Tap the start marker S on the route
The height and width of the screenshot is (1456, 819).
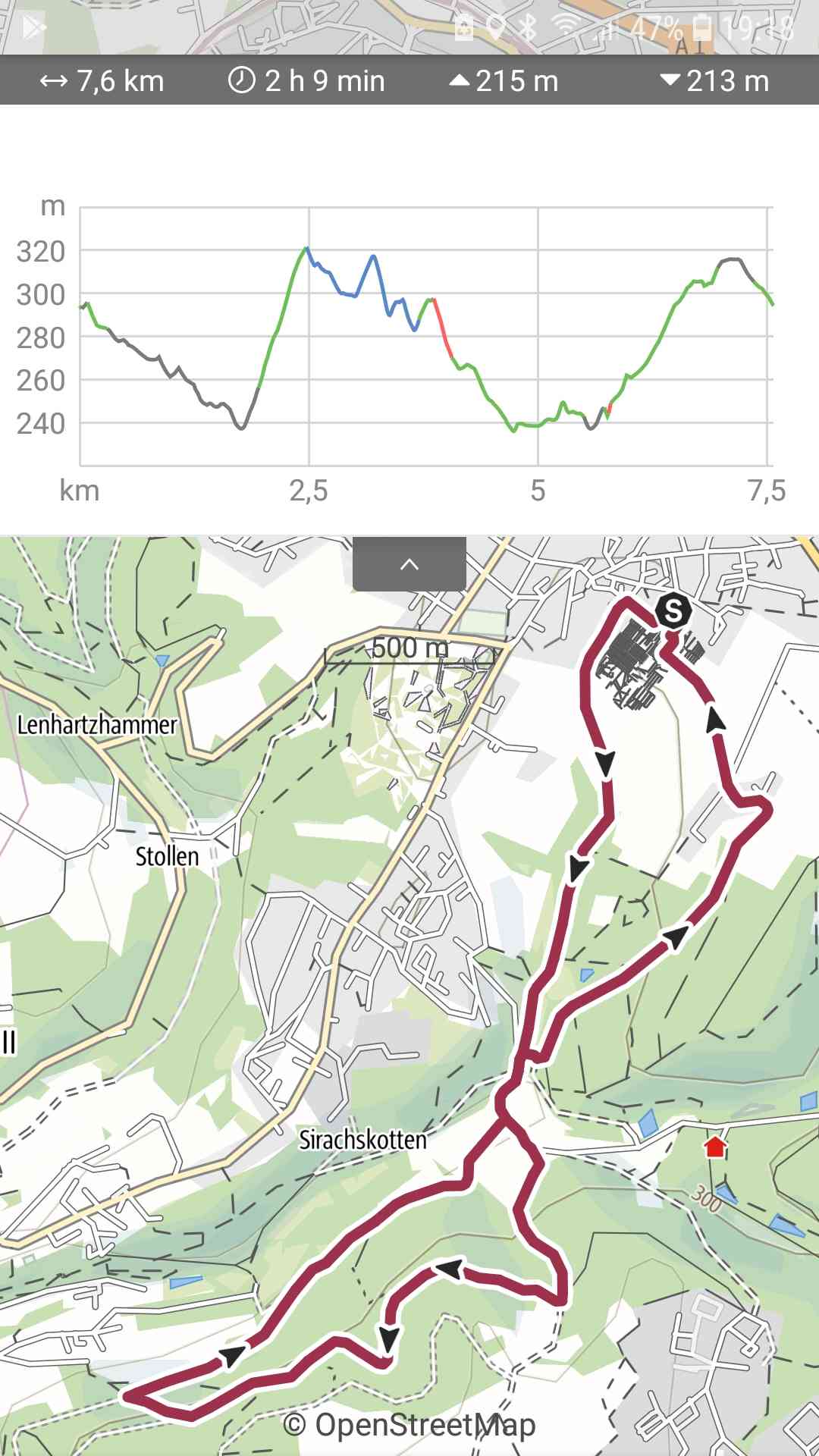pyautogui.click(x=673, y=610)
